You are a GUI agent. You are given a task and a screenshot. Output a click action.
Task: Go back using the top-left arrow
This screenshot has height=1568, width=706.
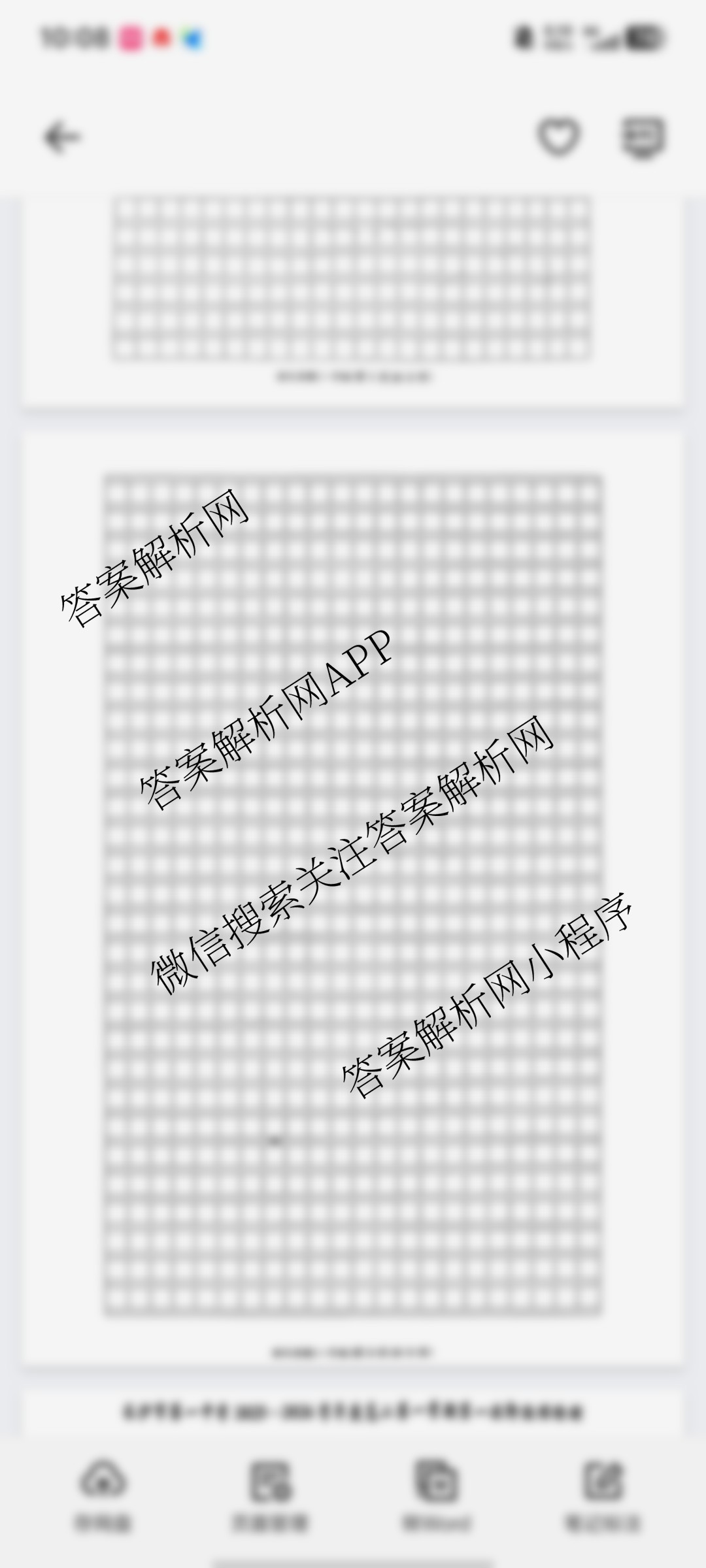point(62,137)
